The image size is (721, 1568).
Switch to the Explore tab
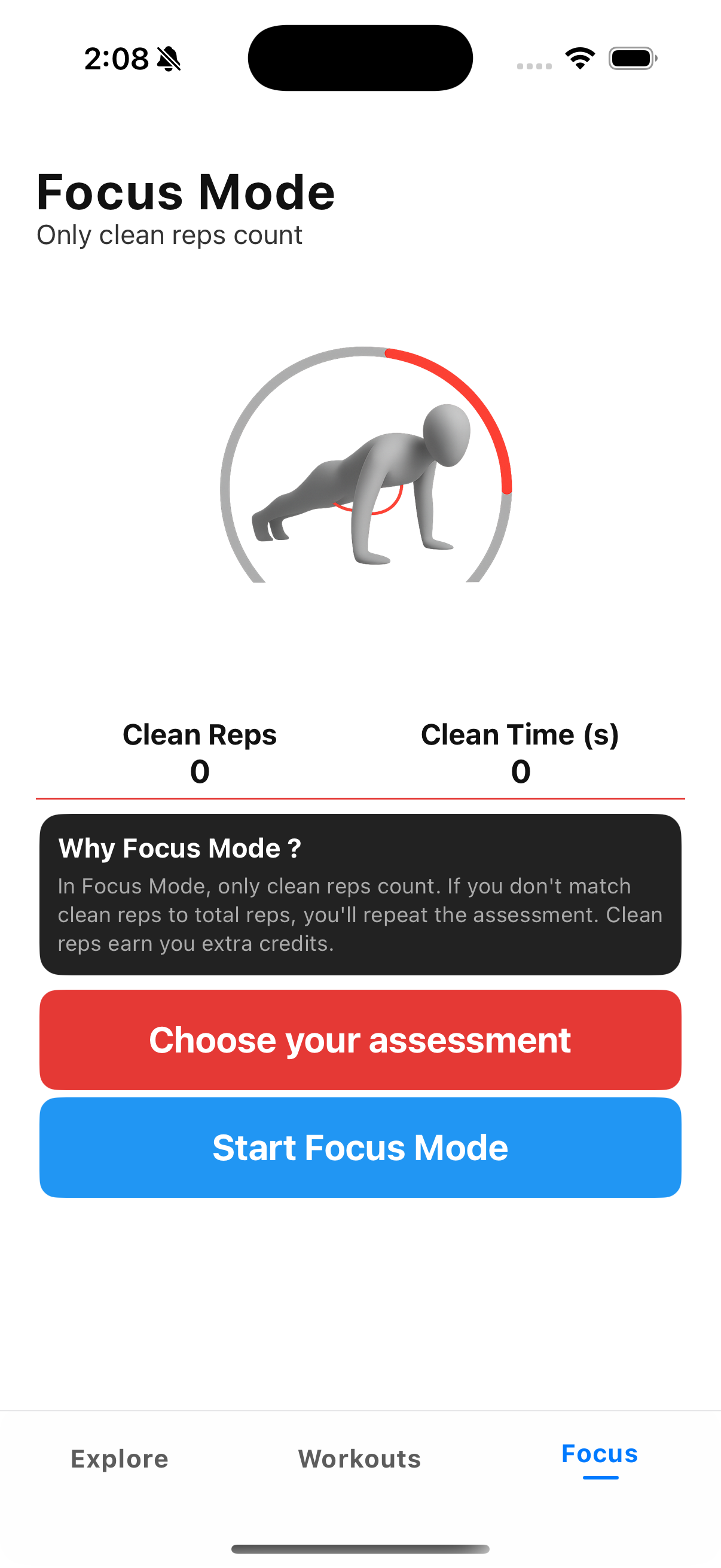(120, 1459)
